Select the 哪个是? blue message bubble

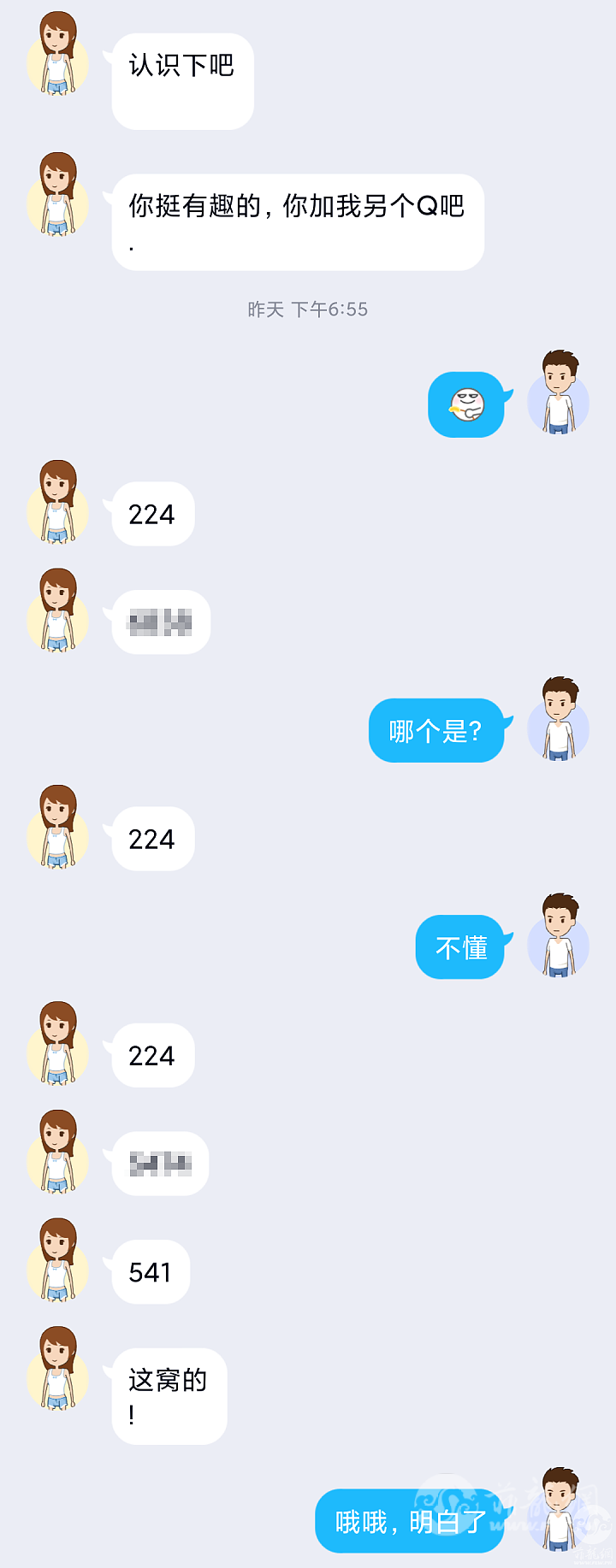point(437,729)
